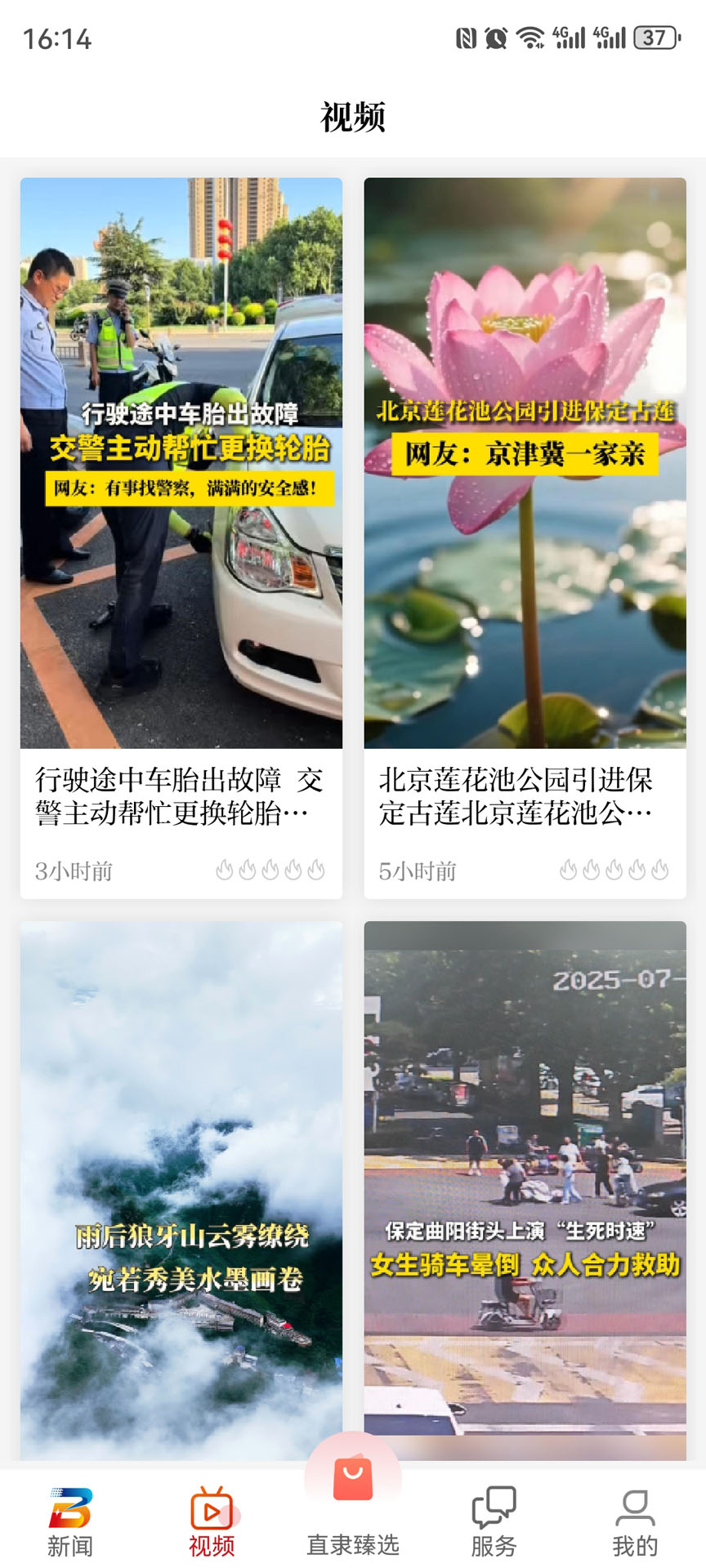Toggle the last flame rating under the lotus video
The image size is (706, 1568).
click(x=659, y=871)
